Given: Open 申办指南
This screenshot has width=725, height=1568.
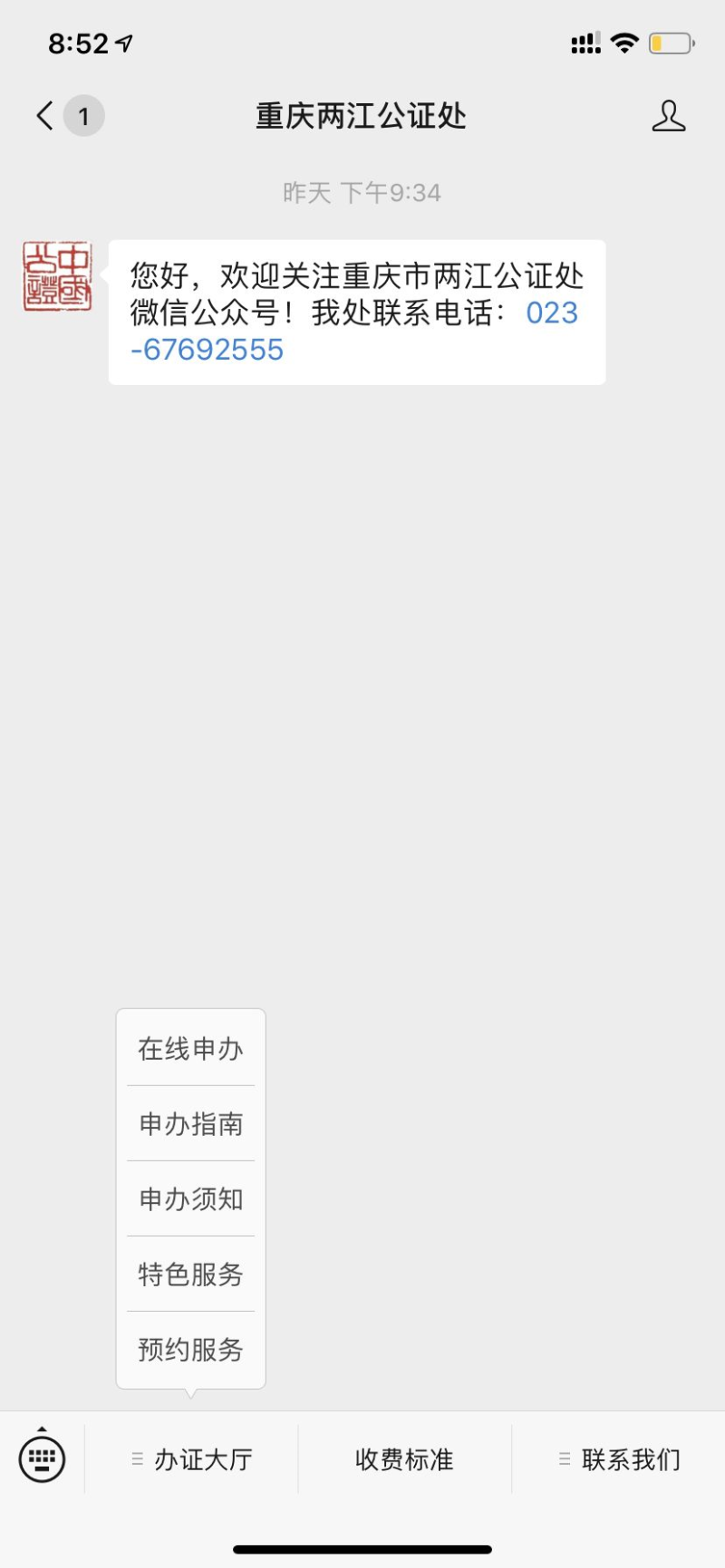Looking at the screenshot, I should (190, 1123).
